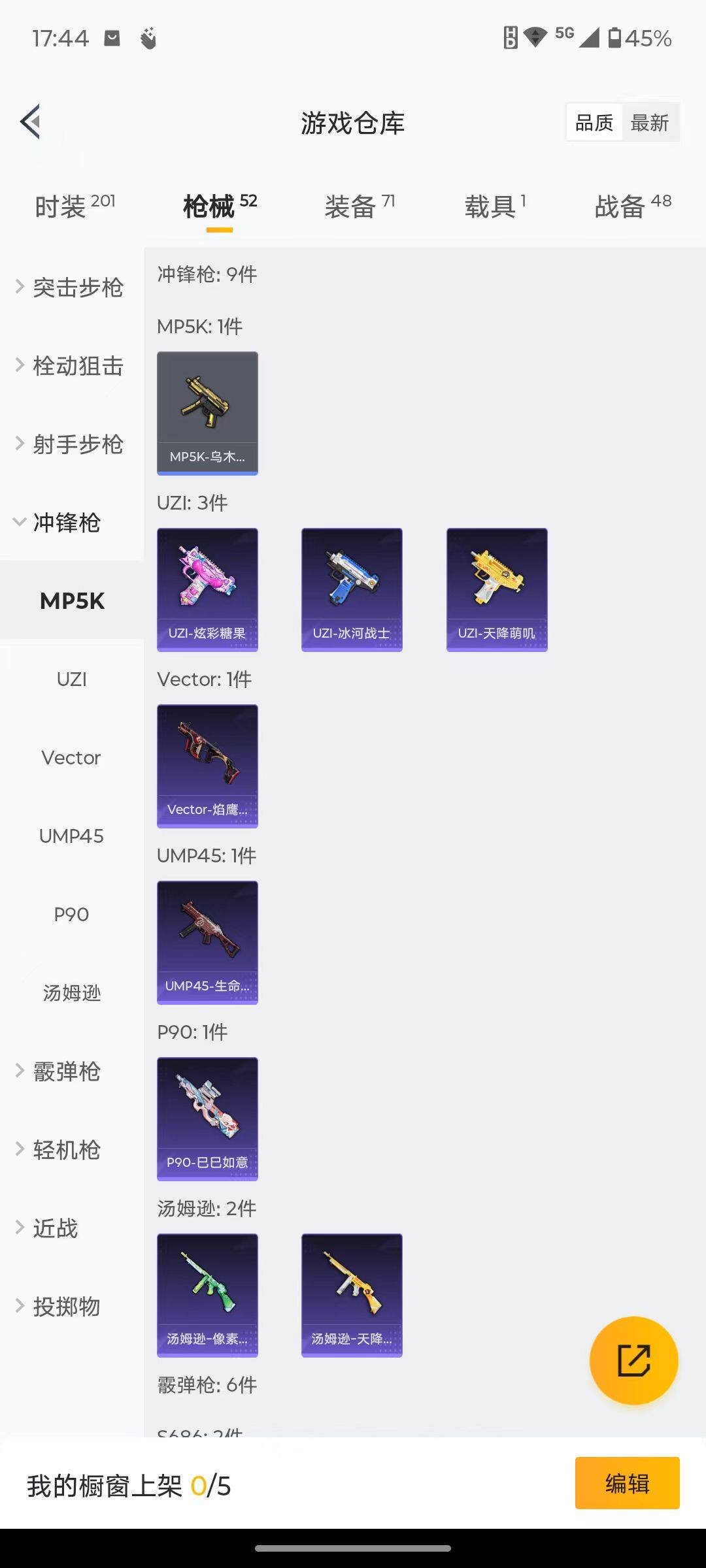The height and width of the screenshot is (1568, 706).
Task: Switch sorting to 最新
Action: coord(649,122)
